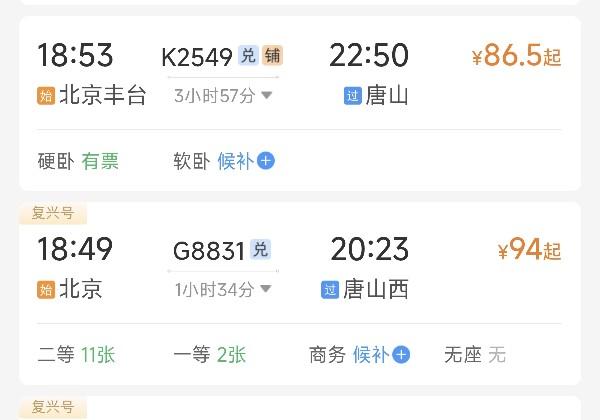The height and width of the screenshot is (420, 600).
Task: Select 二等 11张 on G8831
Action: [x=76, y=354]
